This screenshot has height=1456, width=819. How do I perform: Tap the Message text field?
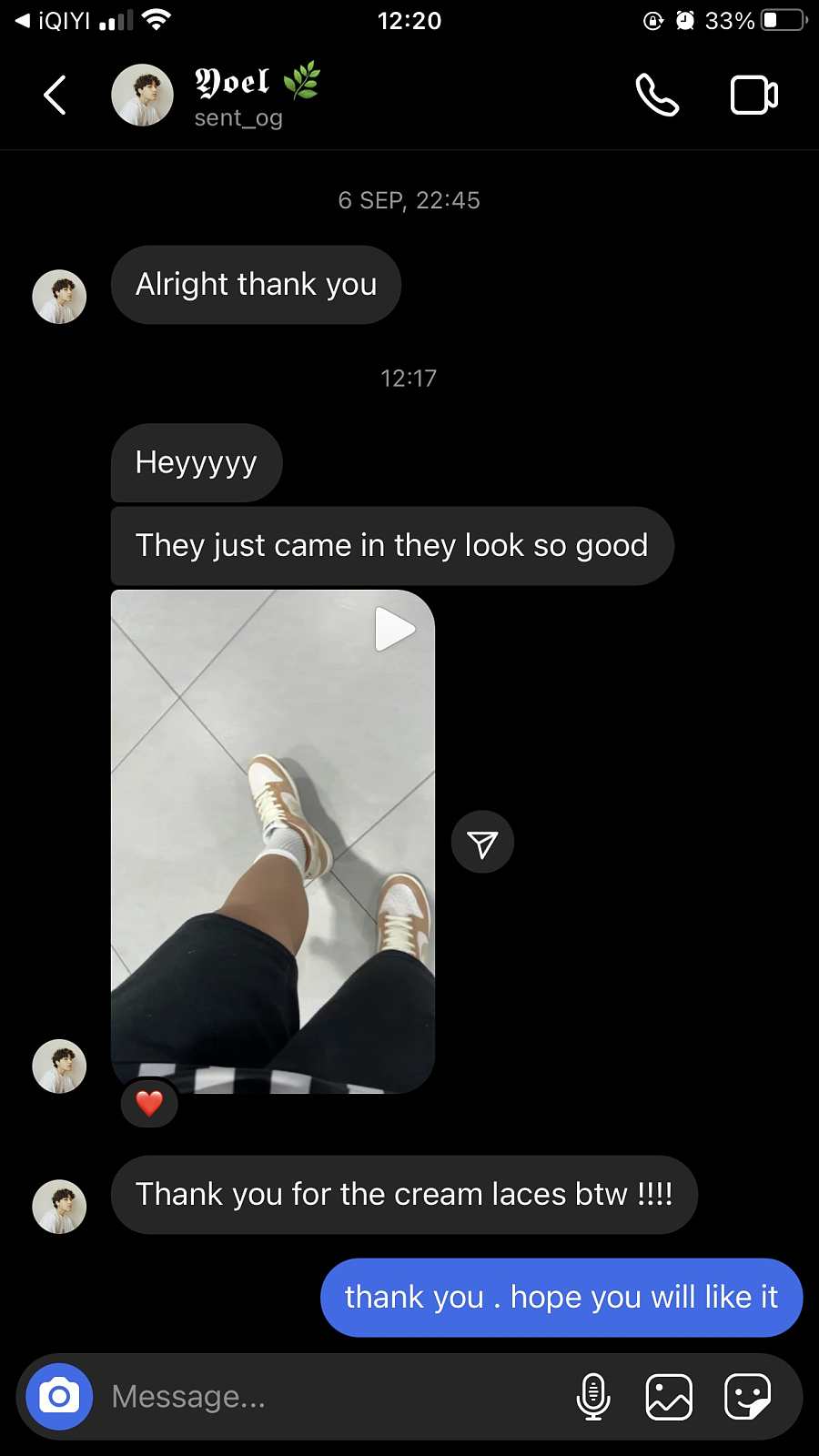(332, 1396)
